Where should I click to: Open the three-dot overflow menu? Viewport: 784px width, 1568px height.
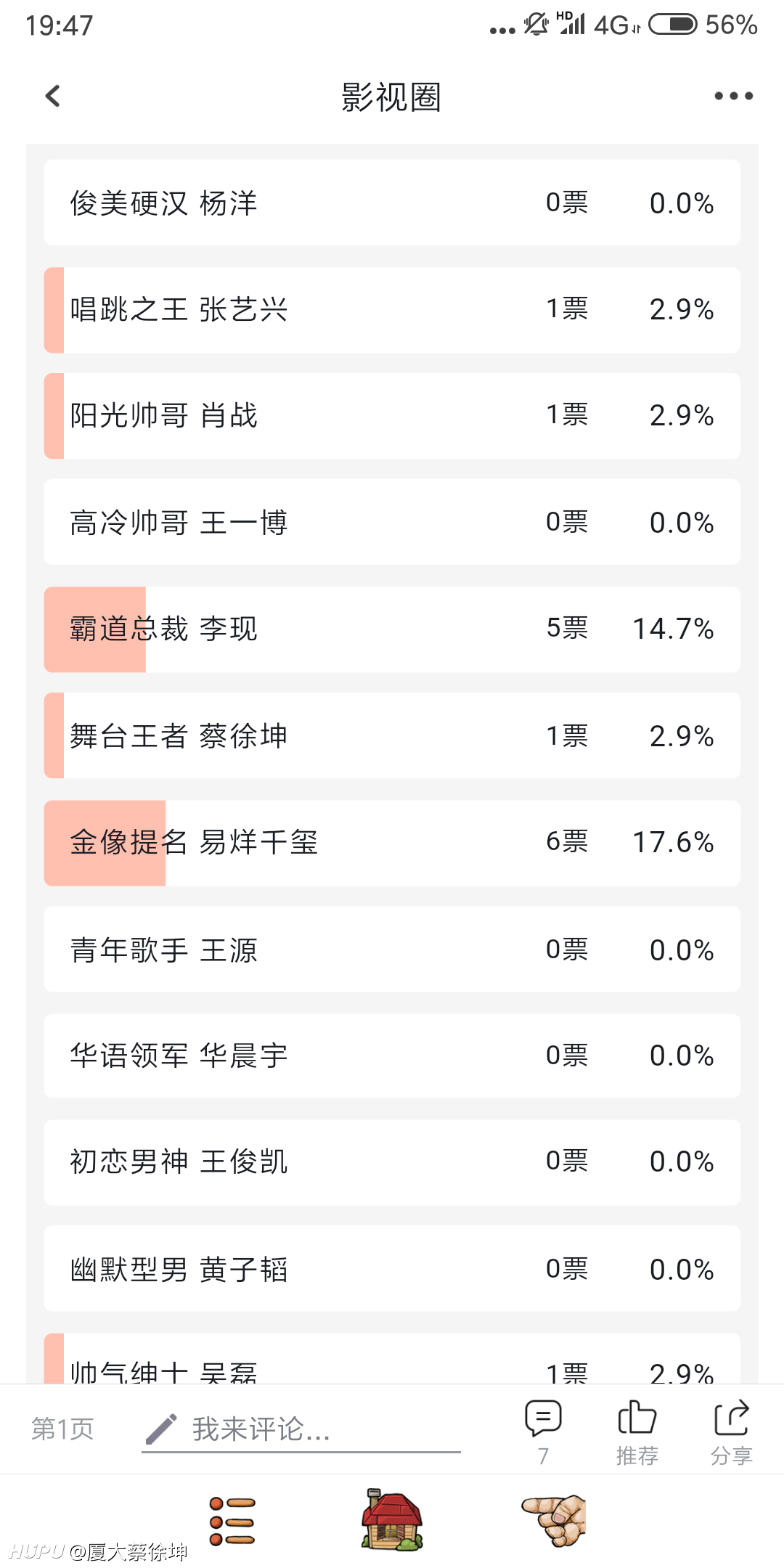(733, 96)
